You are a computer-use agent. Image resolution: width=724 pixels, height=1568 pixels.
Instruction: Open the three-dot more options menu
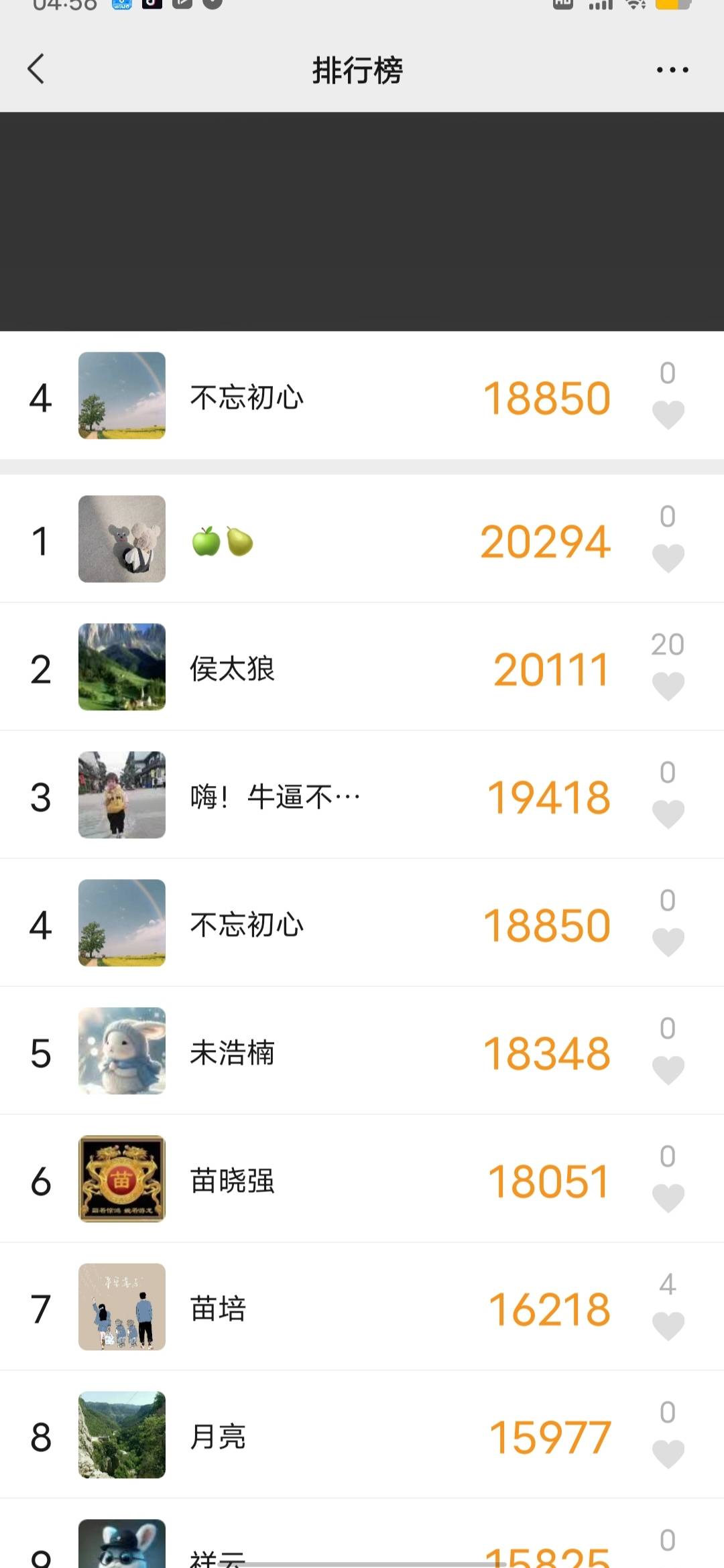672,69
